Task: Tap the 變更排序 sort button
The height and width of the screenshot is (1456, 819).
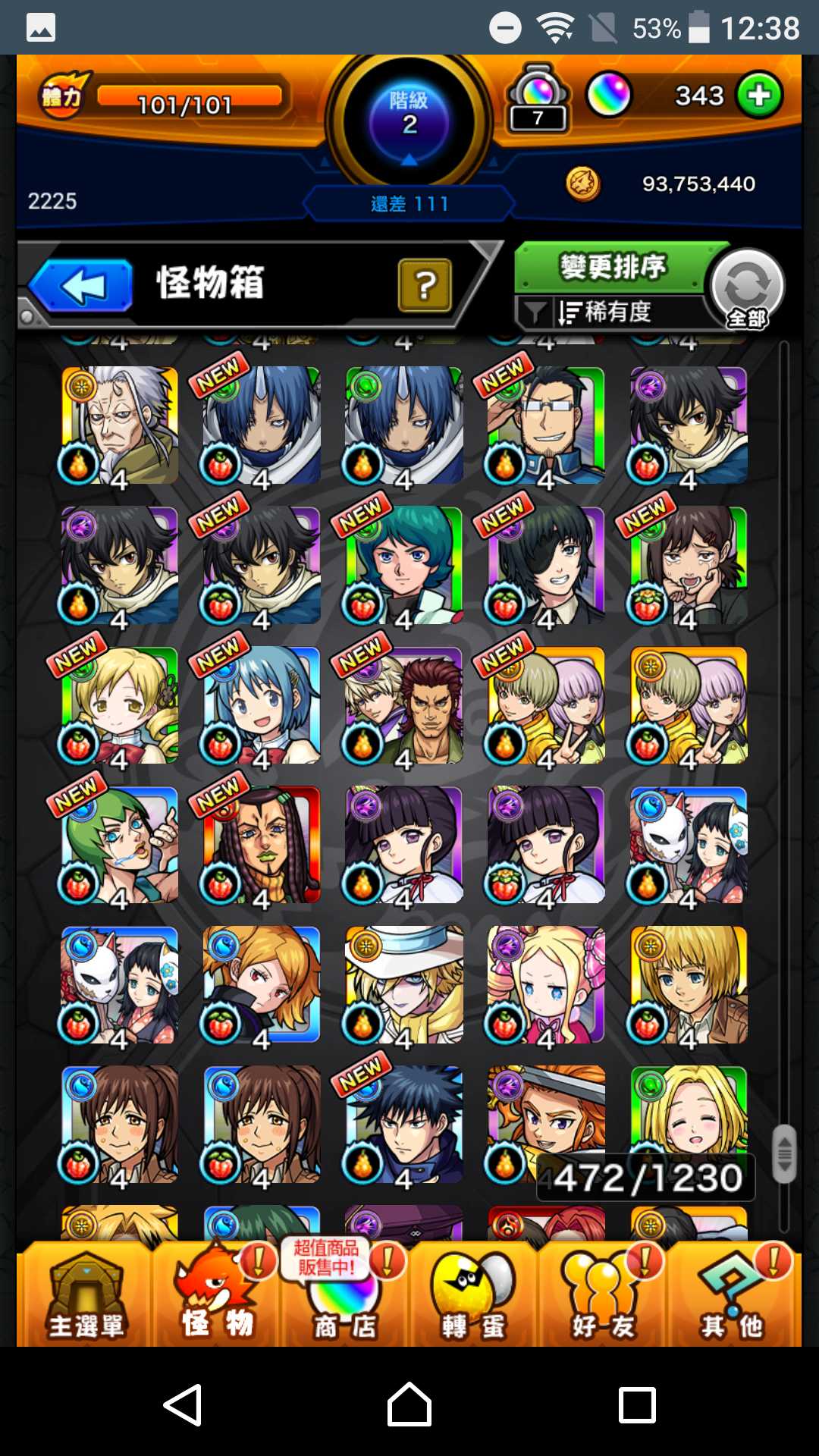Action: 611,268
